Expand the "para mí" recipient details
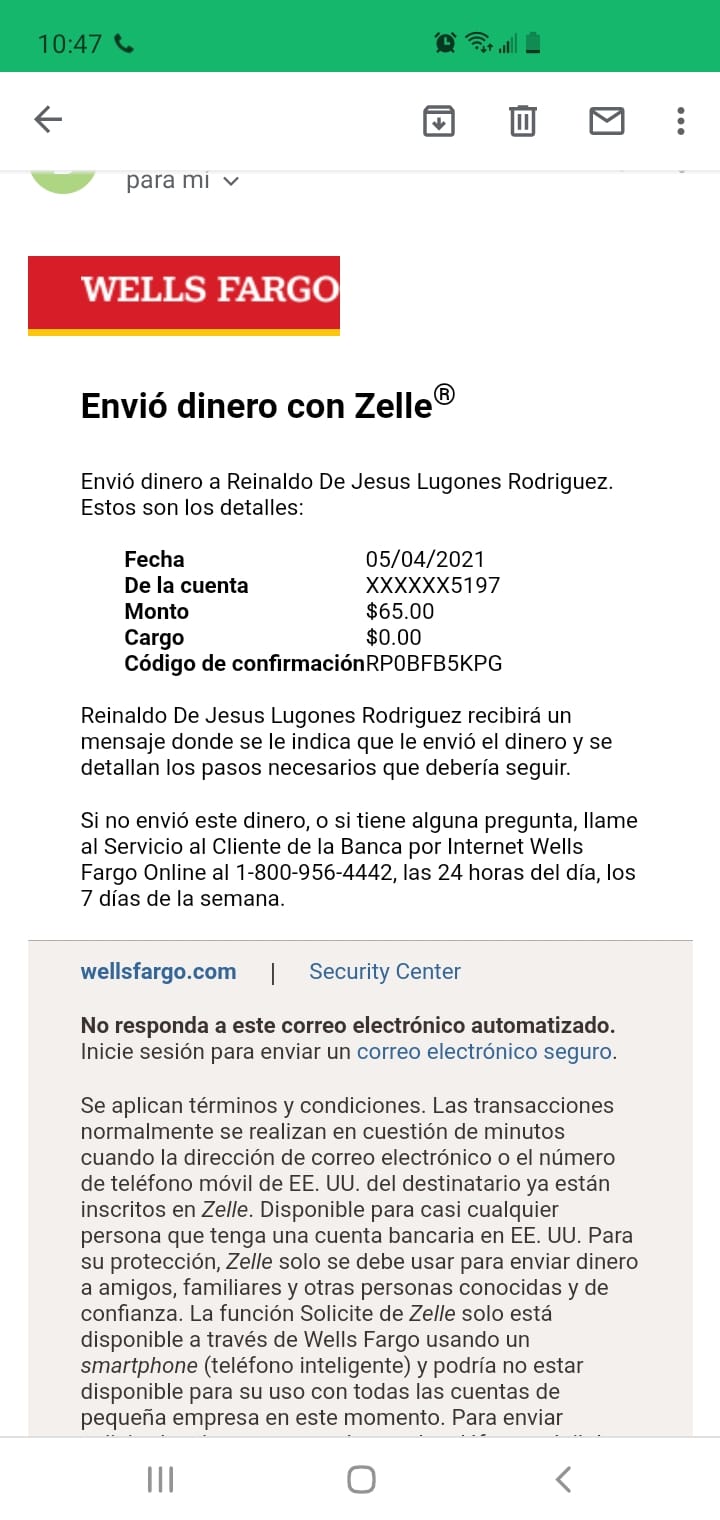 [x=183, y=181]
